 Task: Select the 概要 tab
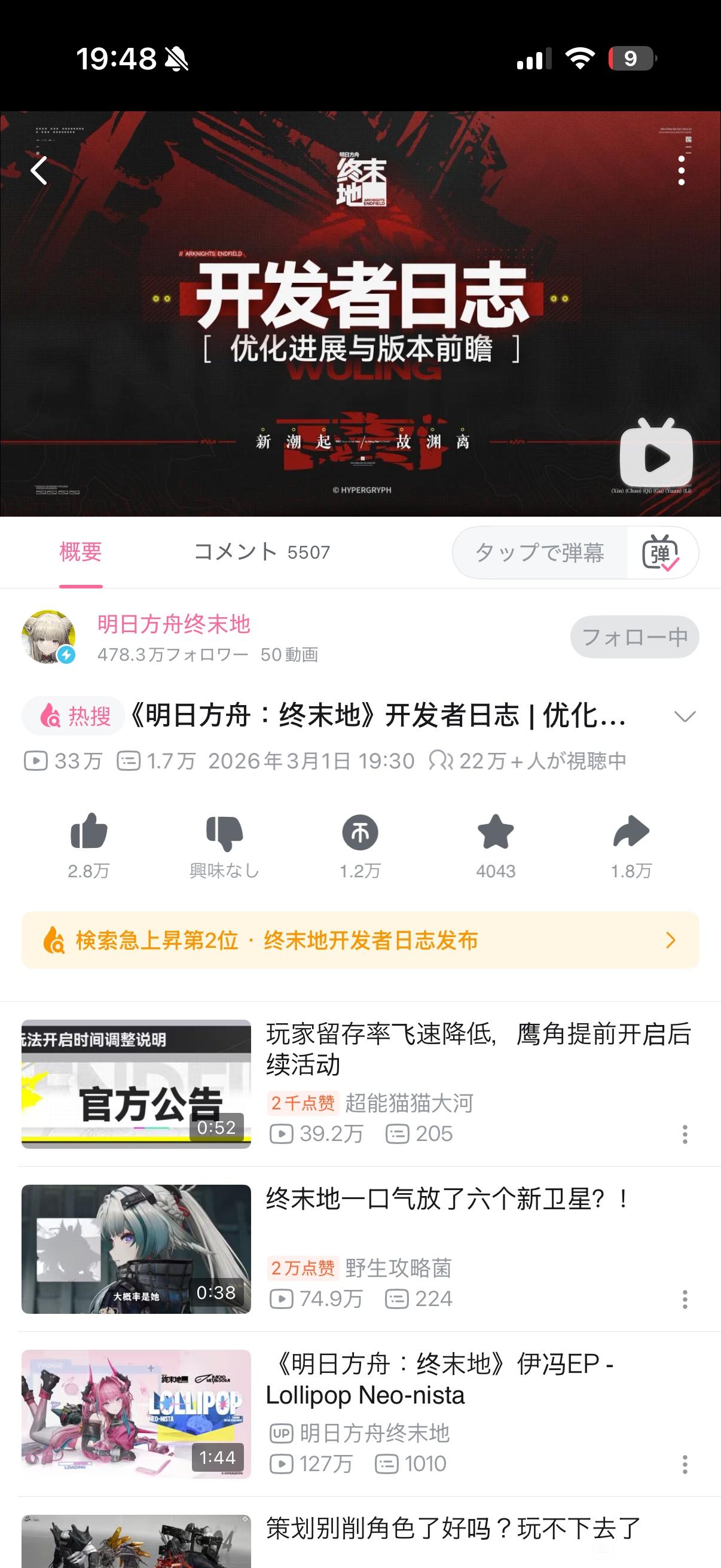[80, 552]
